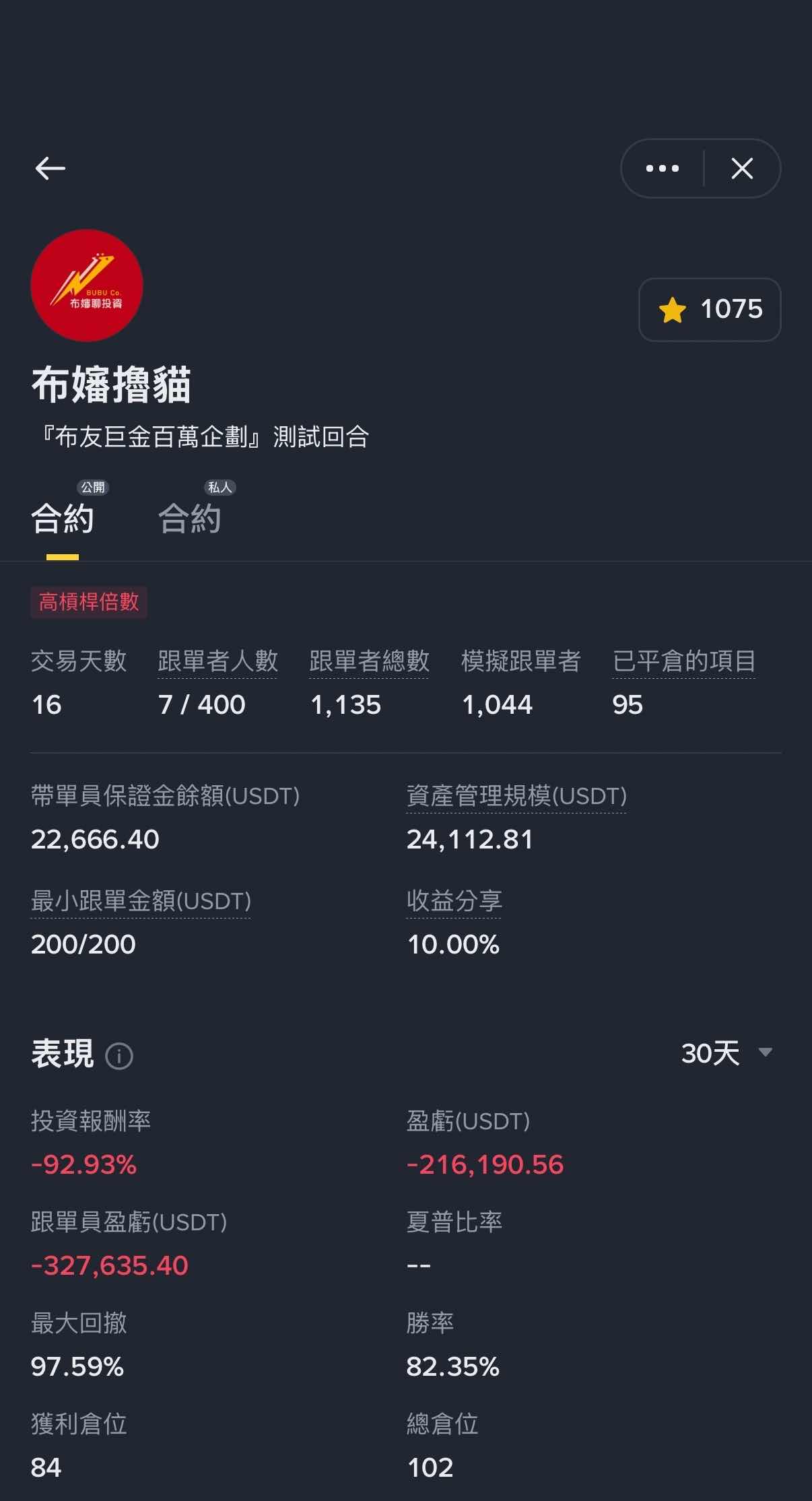Tap the star favorite button showing 1075

point(710,310)
